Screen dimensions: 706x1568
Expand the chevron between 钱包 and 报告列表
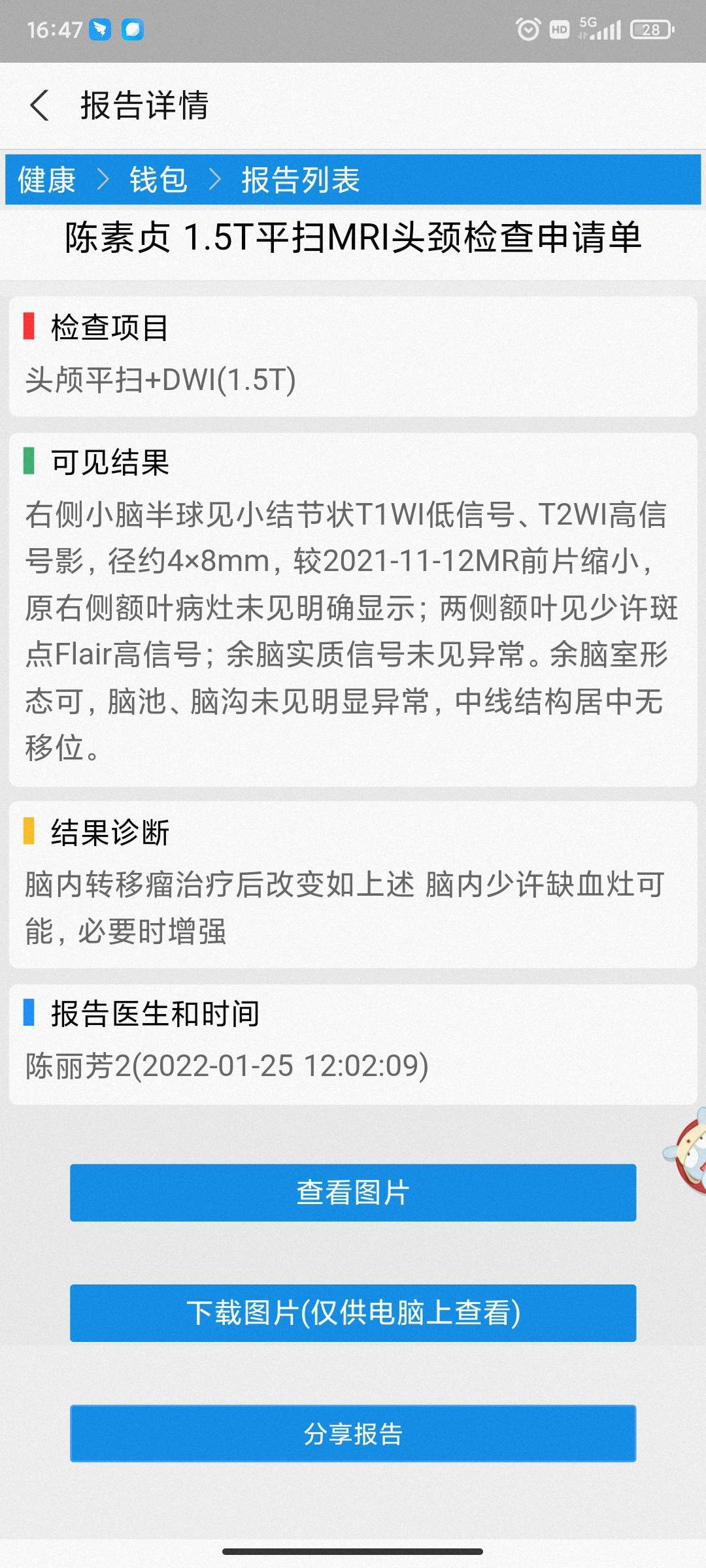216,181
